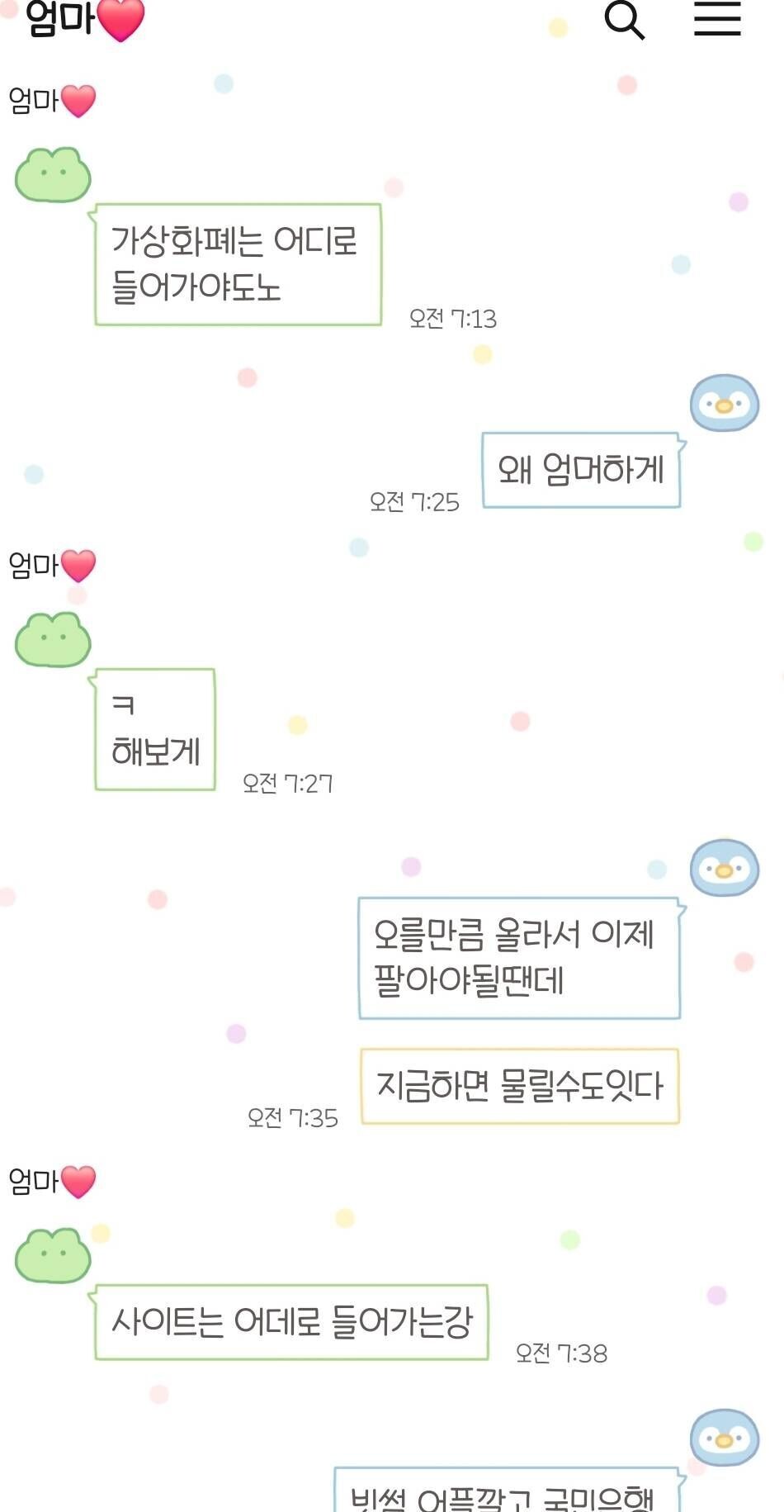The image size is (784, 1512).
Task: Select the frog avatar beside 'ㅋ 해보게' message
Action: tap(51, 640)
